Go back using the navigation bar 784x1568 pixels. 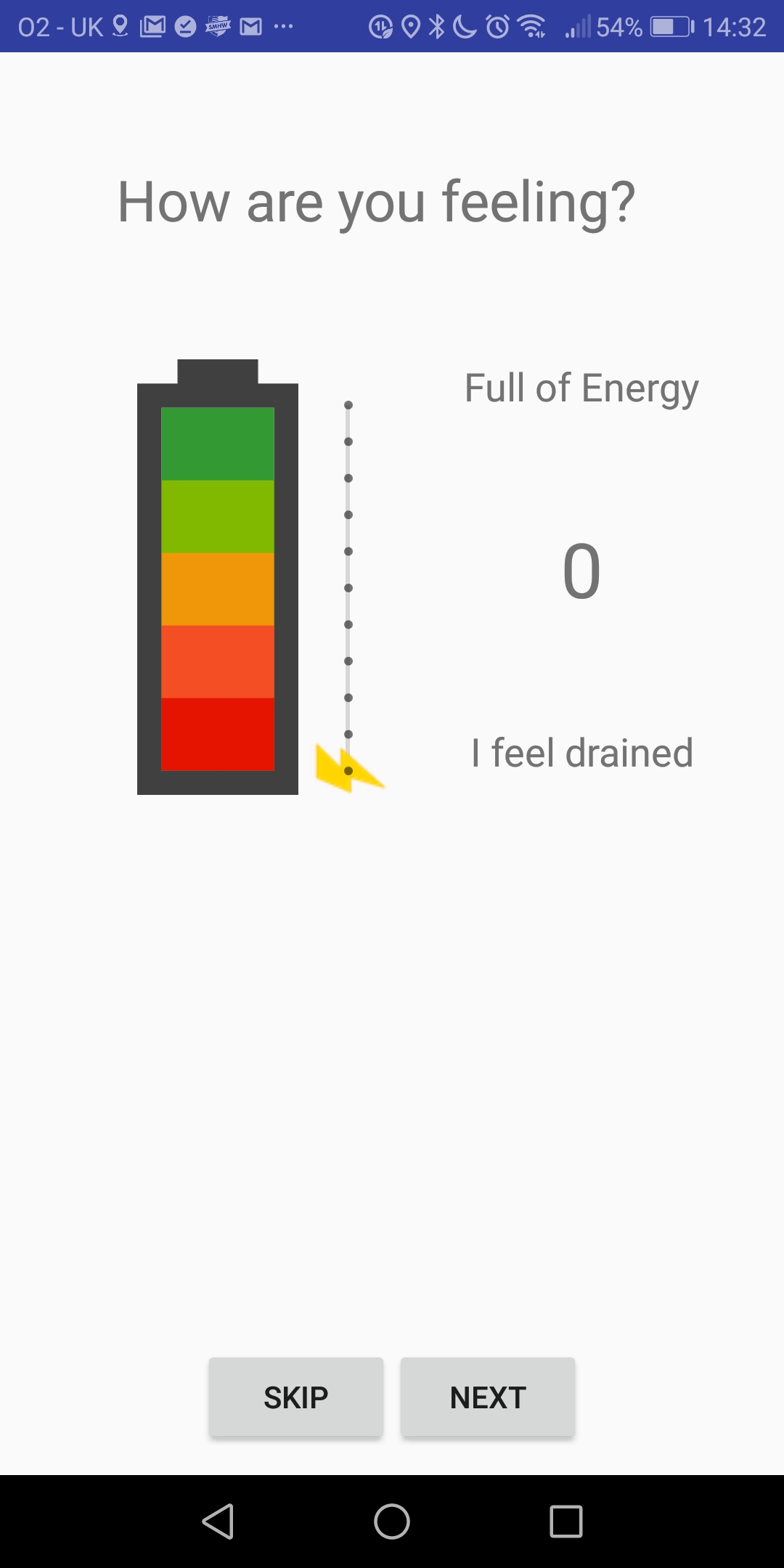(x=218, y=1521)
